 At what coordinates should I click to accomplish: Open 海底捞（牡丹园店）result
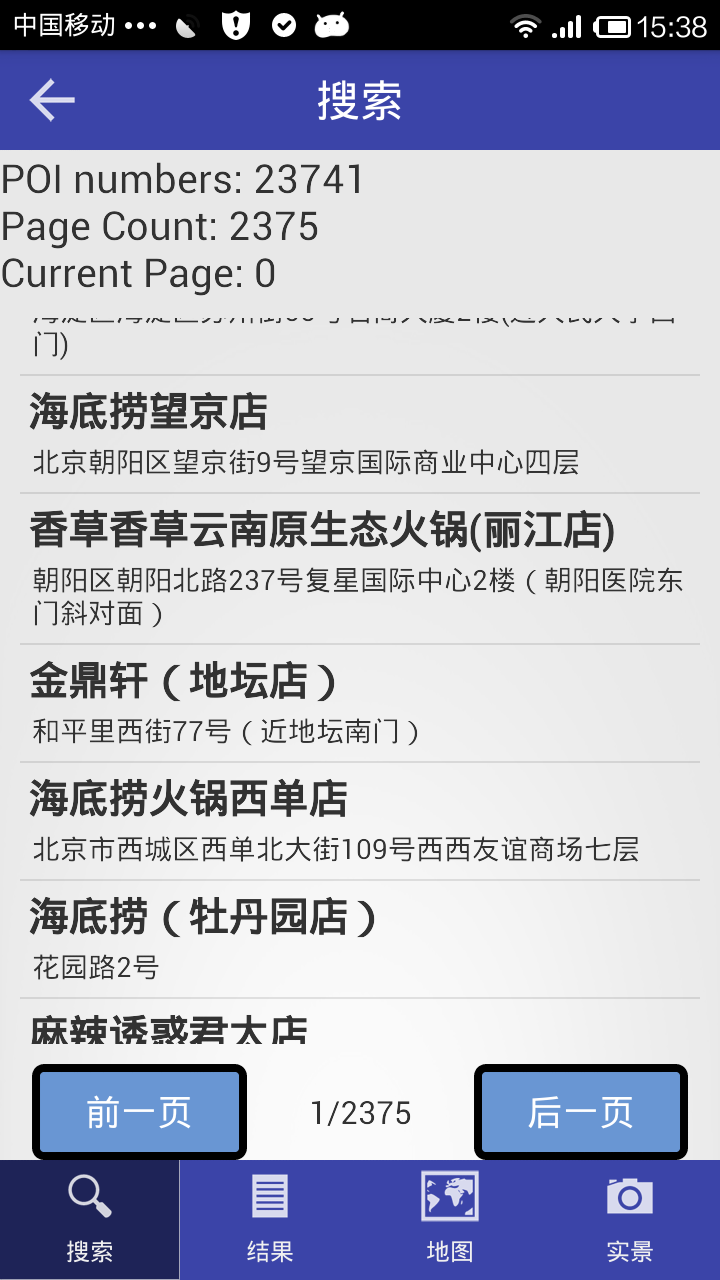[360, 940]
